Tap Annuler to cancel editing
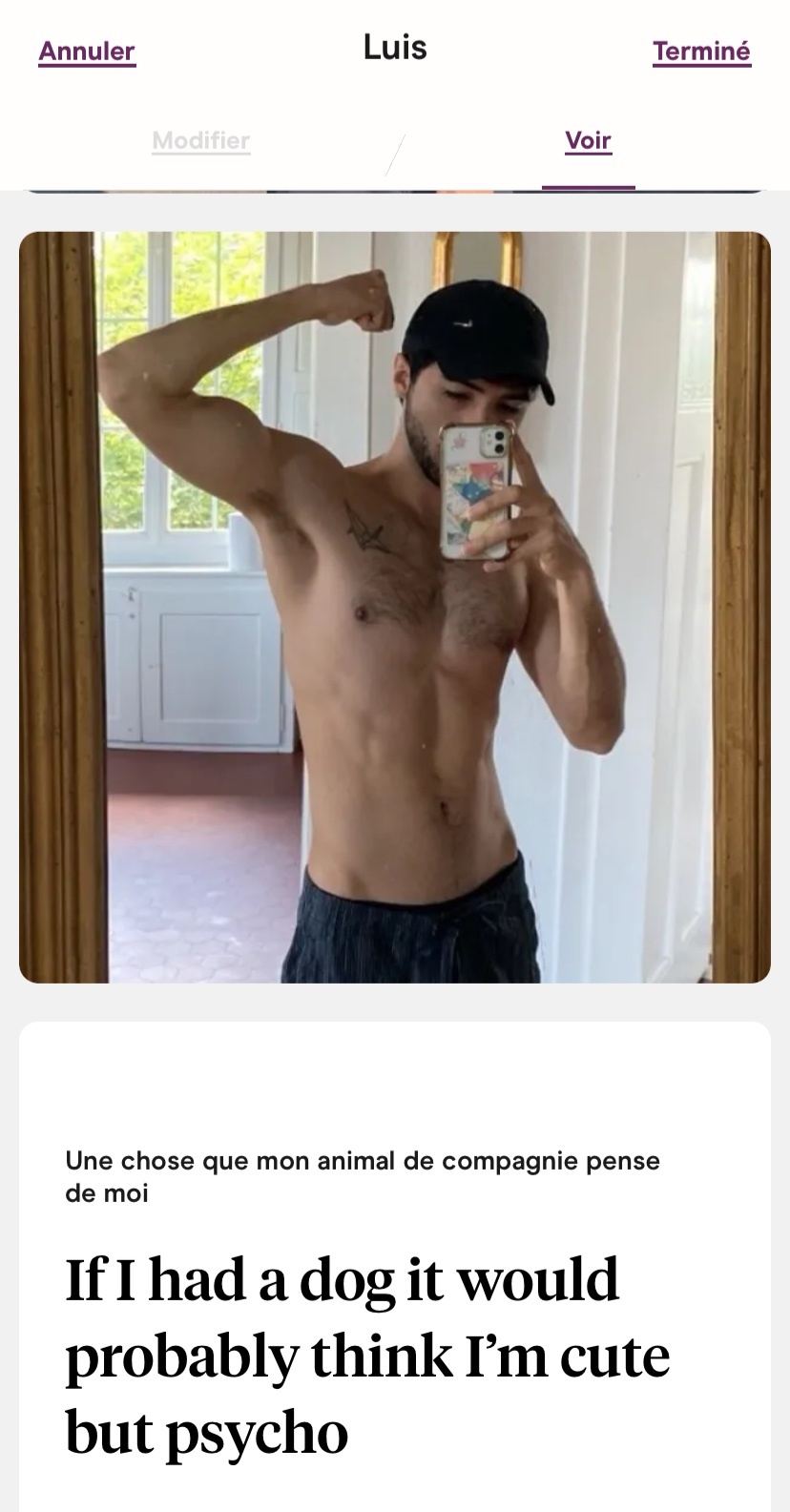 coord(87,51)
